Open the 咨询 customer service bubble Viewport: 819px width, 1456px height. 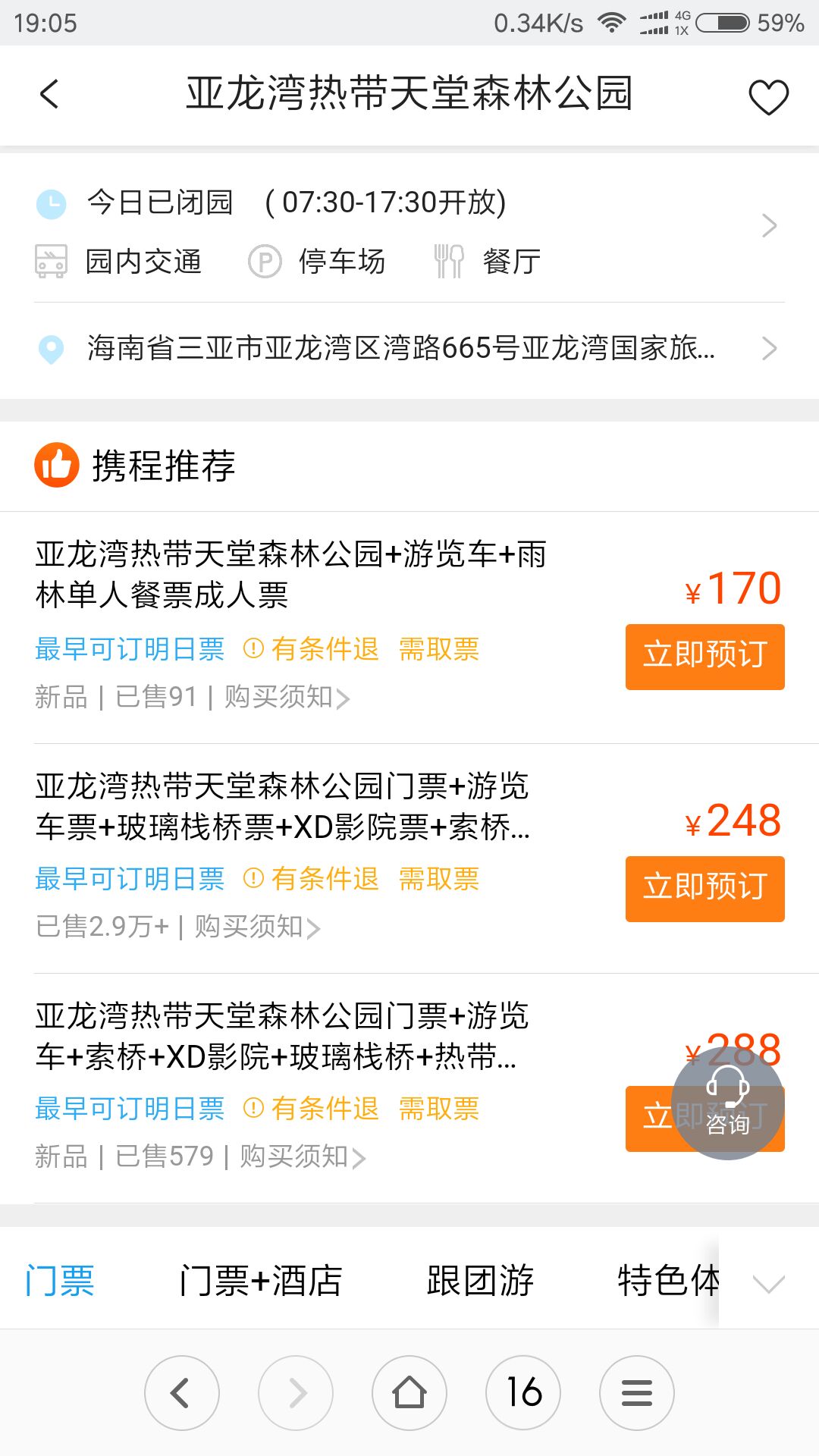[727, 1103]
